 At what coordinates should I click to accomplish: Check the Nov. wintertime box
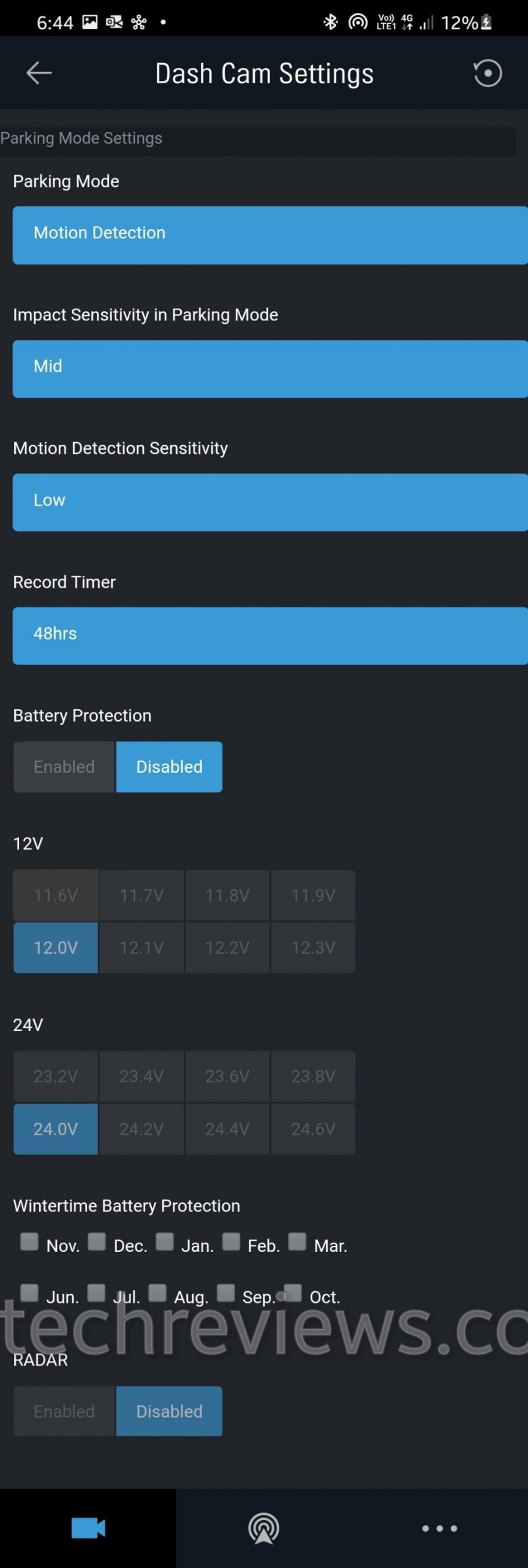click(x=29, y=1242)
